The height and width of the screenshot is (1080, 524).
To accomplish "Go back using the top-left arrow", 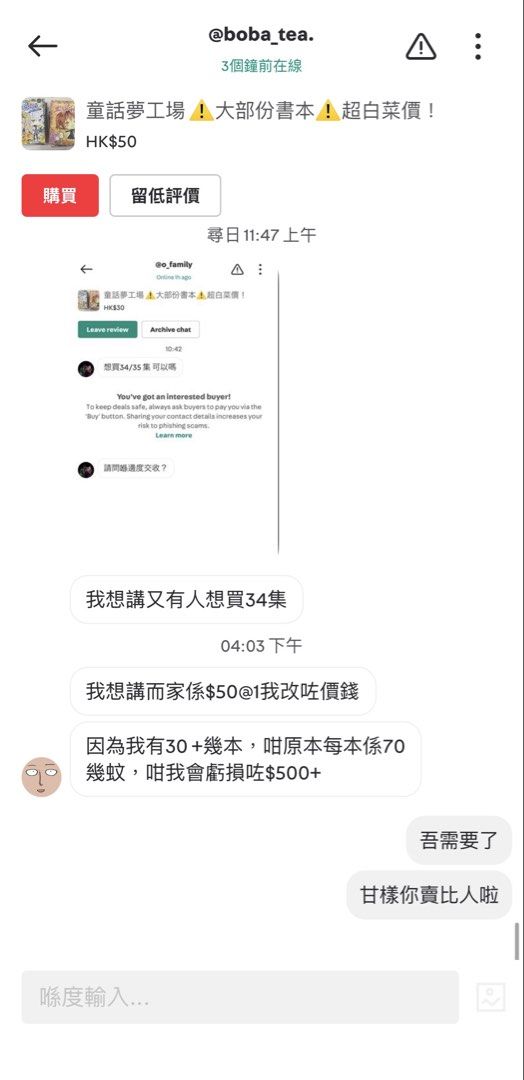I will (43, 46).
